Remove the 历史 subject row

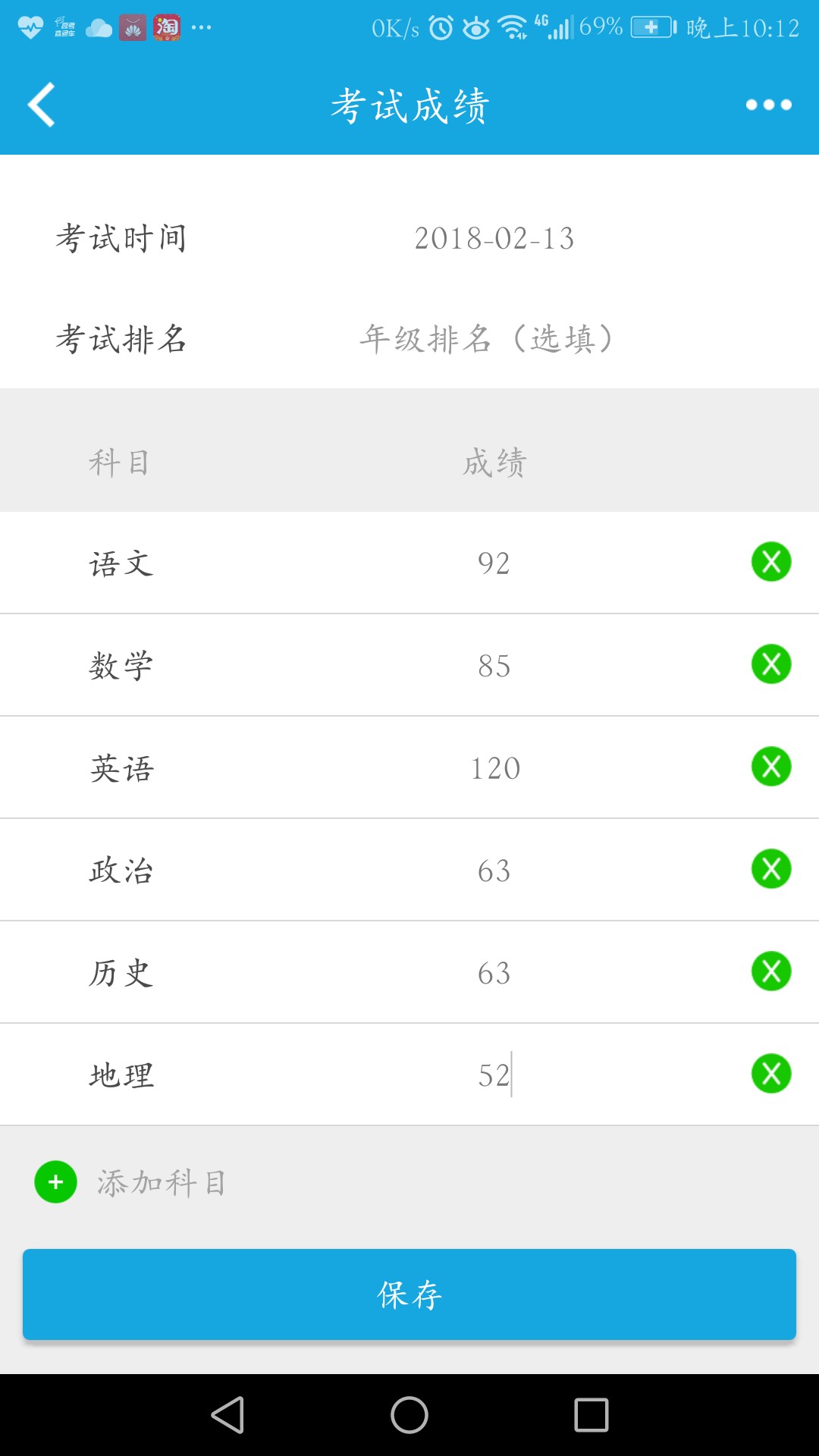(x=771, y=972)
